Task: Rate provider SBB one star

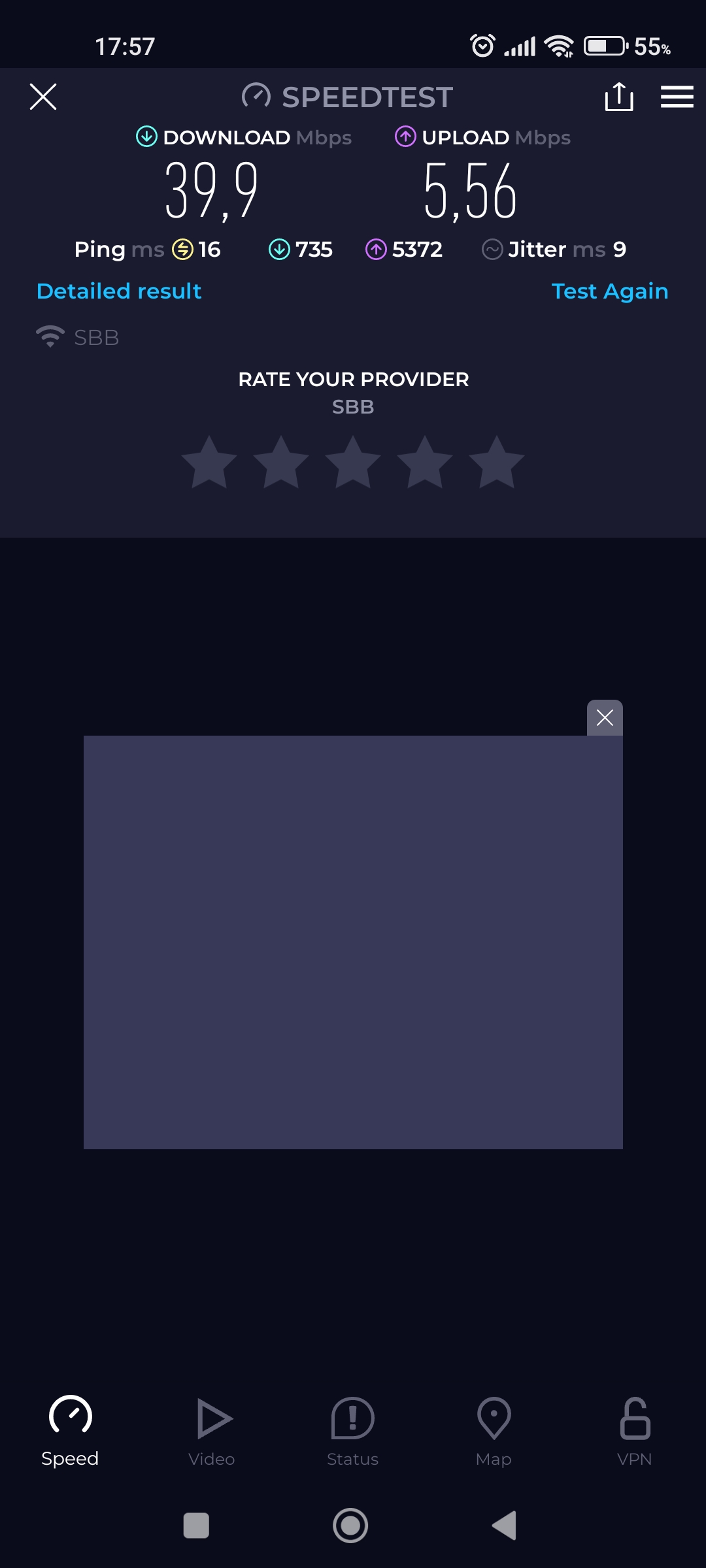Action: [209, 463]
